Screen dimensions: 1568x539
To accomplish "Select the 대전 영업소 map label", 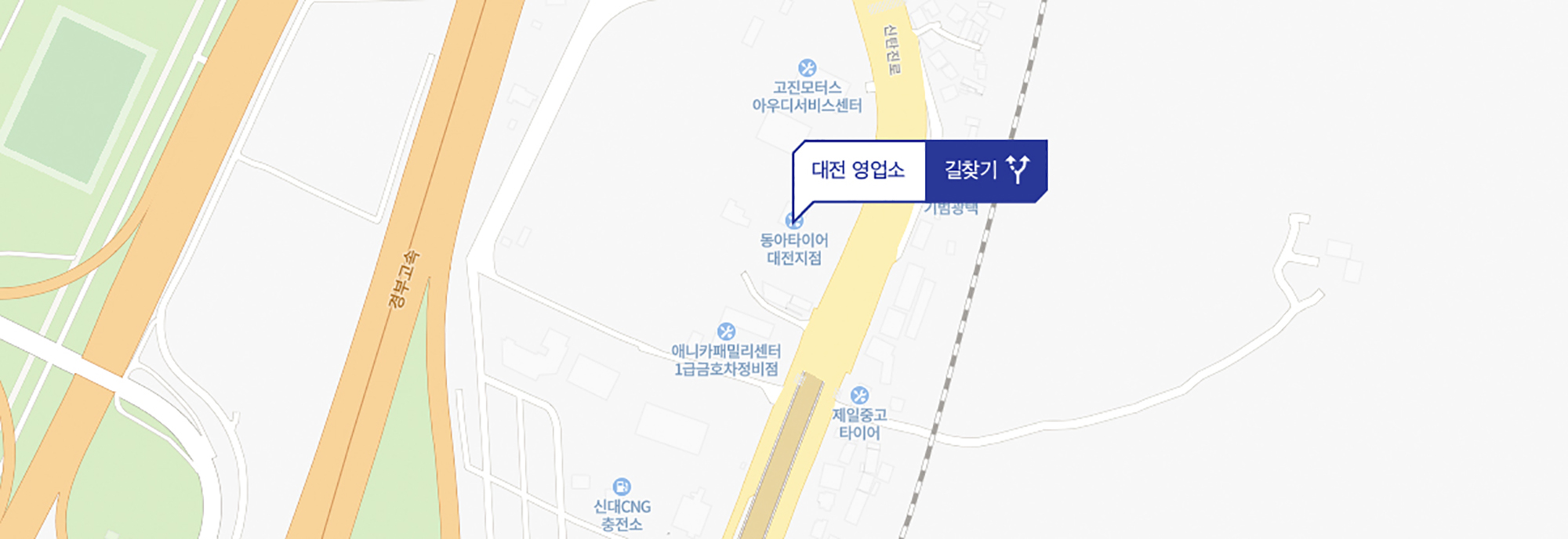I will tap(858, 170).
